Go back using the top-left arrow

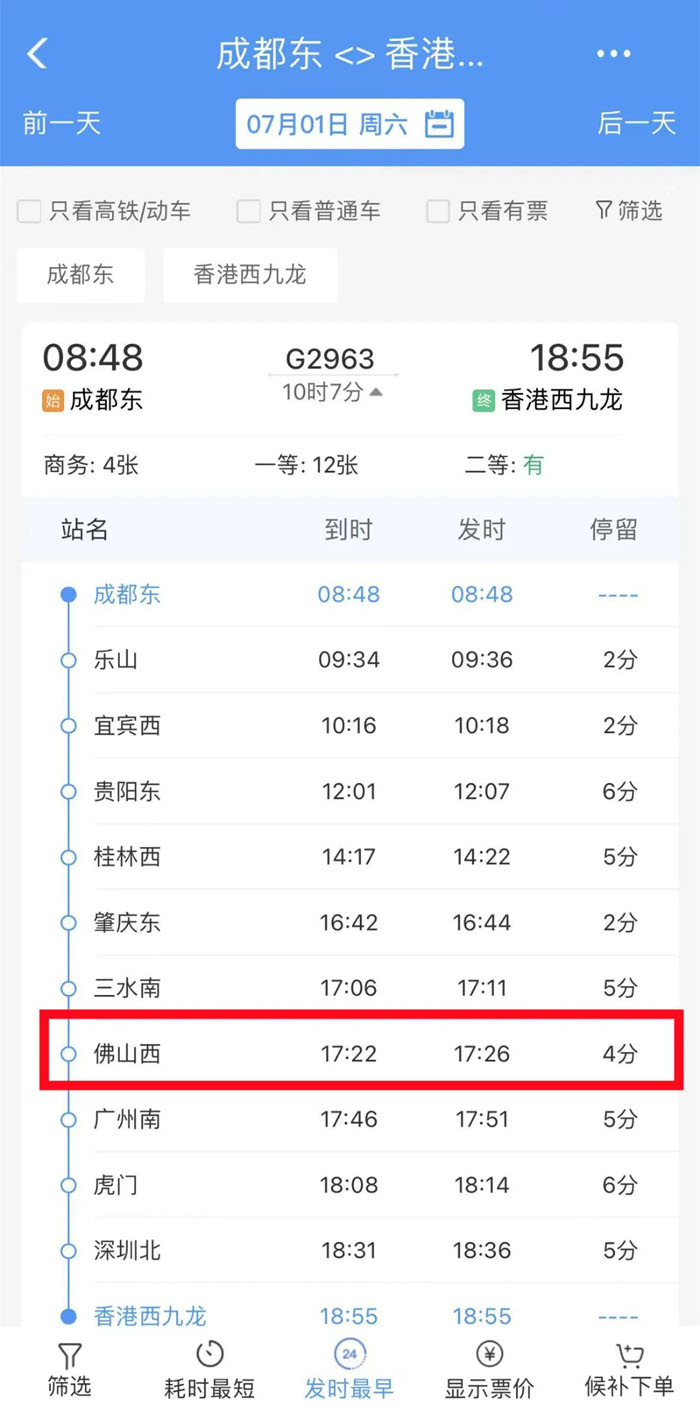tap(38, 54)
